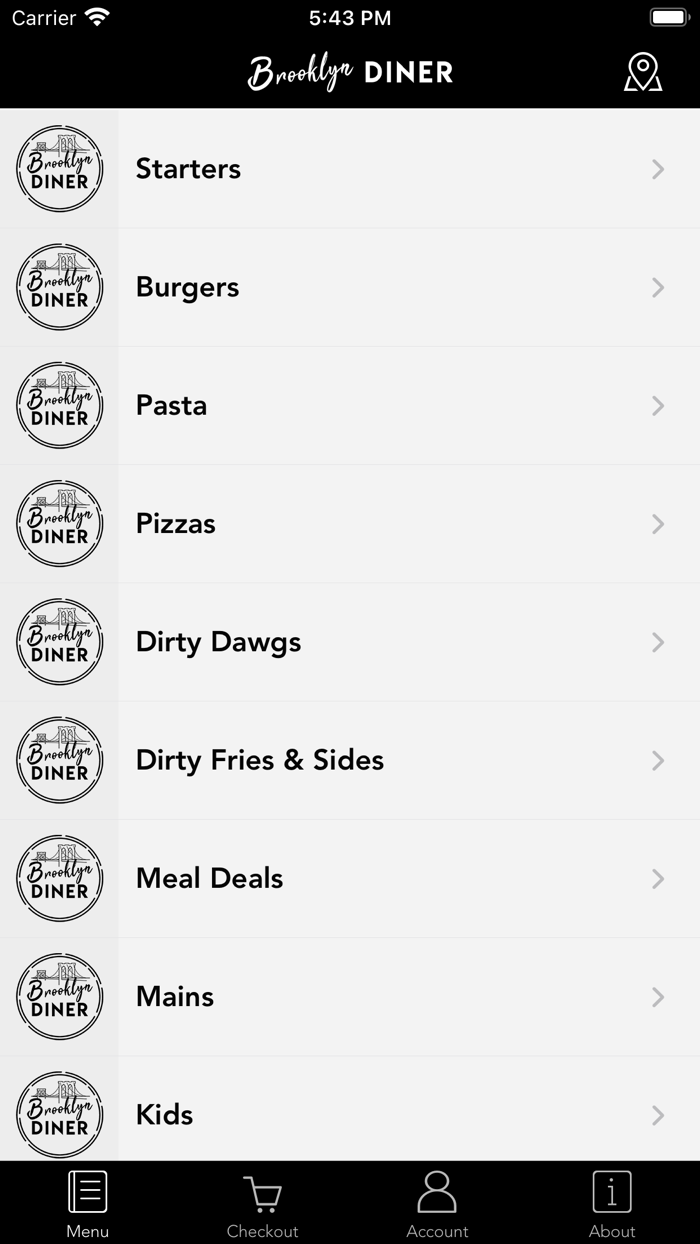The height and width of the screenshot is (1244, 700).
Task: Show Dirty Fries & Sides items
Action: point(350,760)
